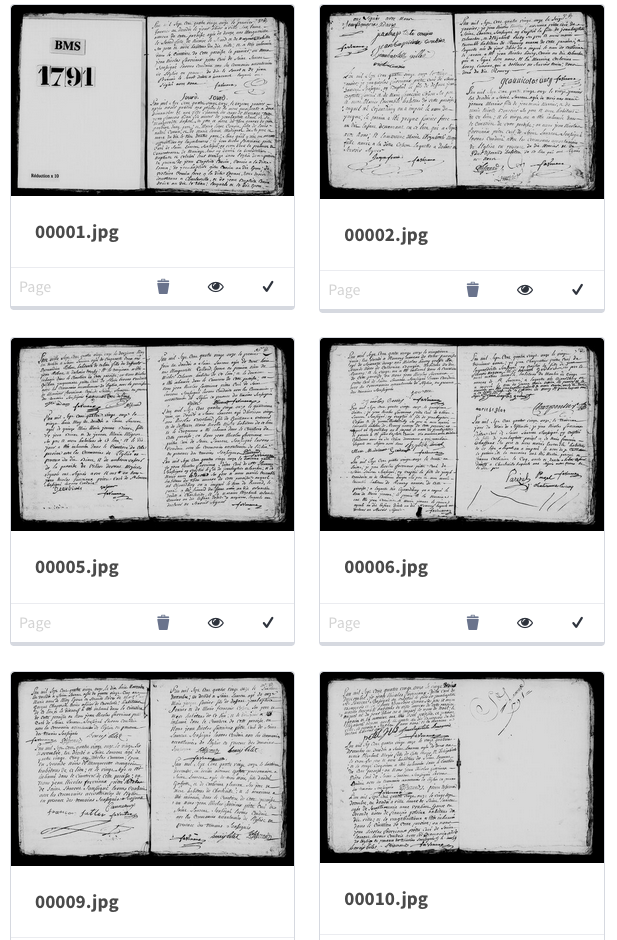617x940 pixels.
Task: Delete the 00001.jpg page
Action: click(x=163, y=287)
